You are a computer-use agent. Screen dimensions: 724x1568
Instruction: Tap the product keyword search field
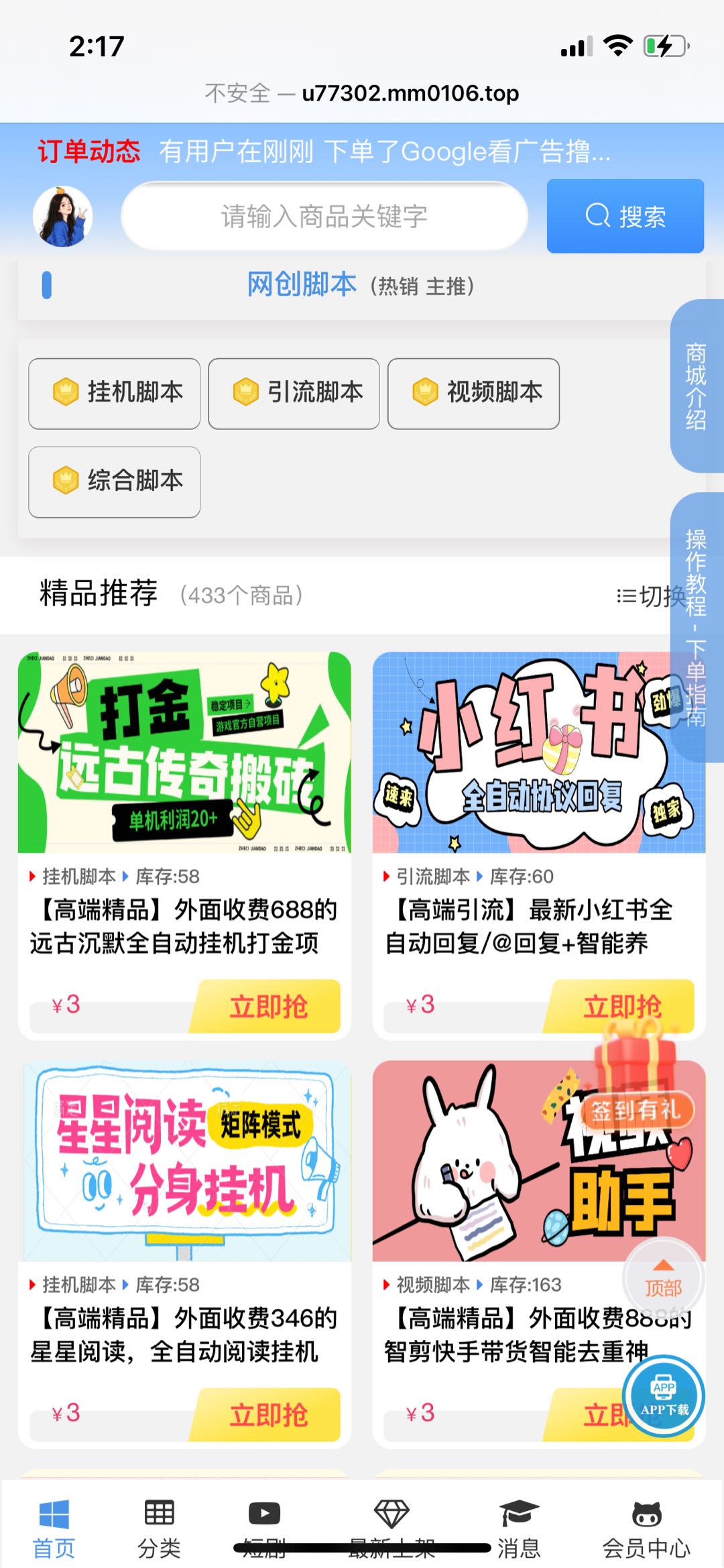click(324, 217)
